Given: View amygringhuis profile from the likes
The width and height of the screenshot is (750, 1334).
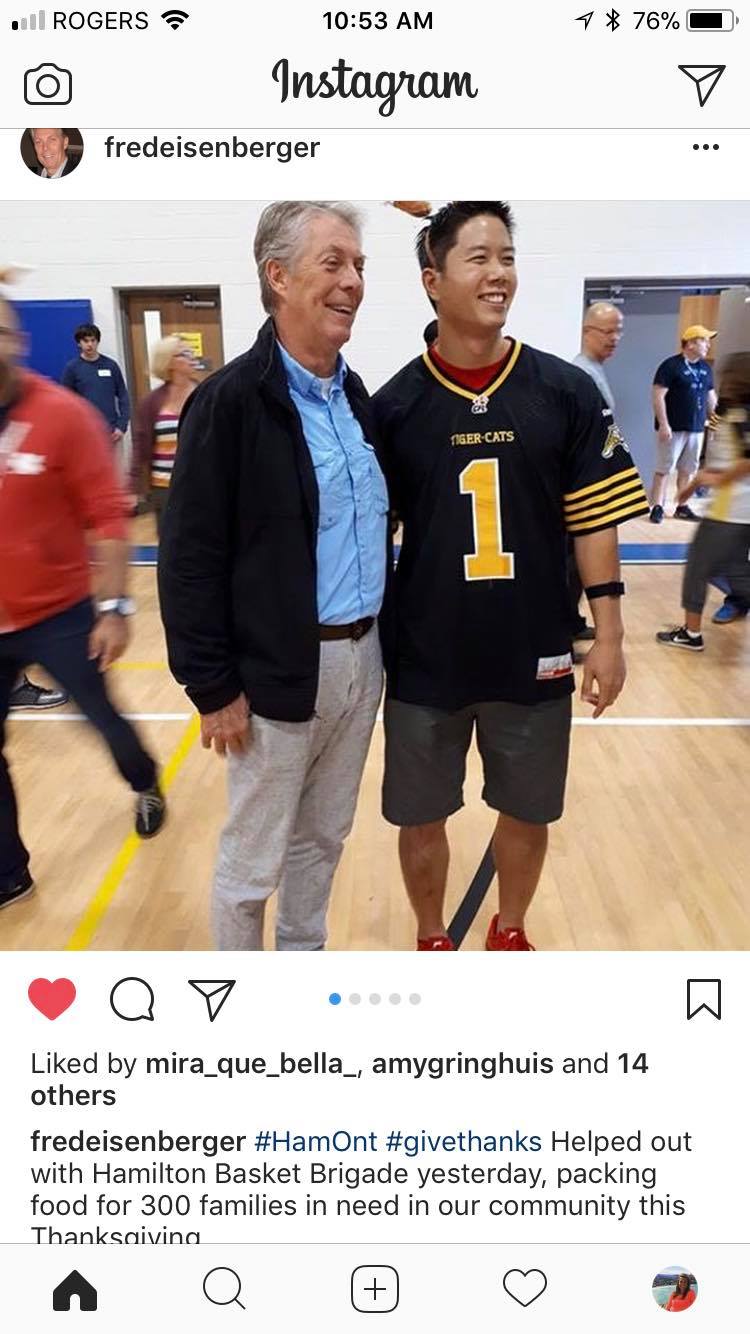Looking at the screenshot, I should coord(463,1063).
